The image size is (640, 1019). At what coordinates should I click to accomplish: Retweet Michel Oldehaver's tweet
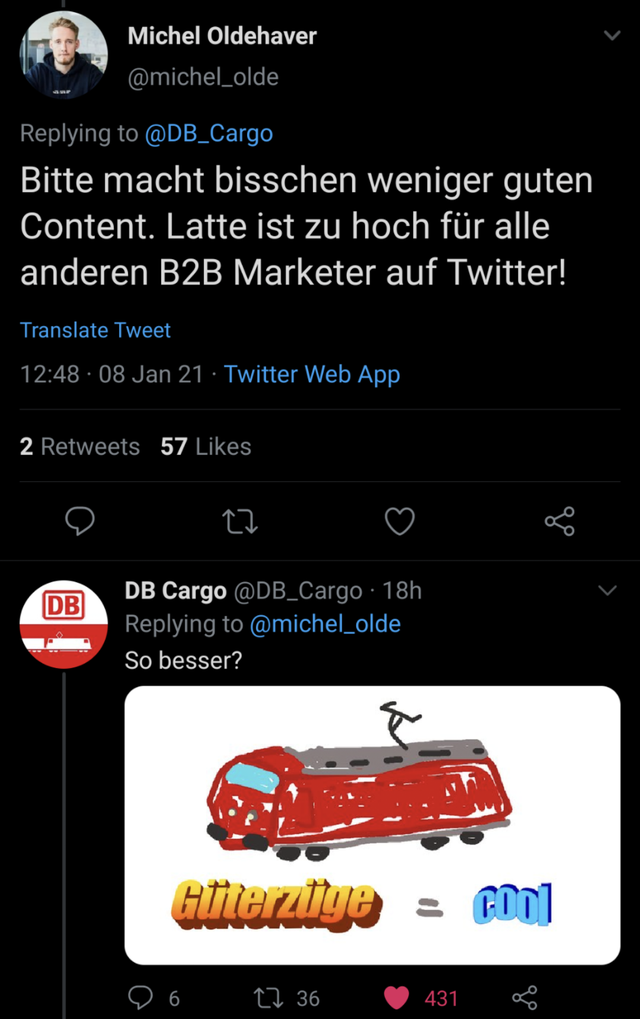pyautogui.click(x=240, y=521)
